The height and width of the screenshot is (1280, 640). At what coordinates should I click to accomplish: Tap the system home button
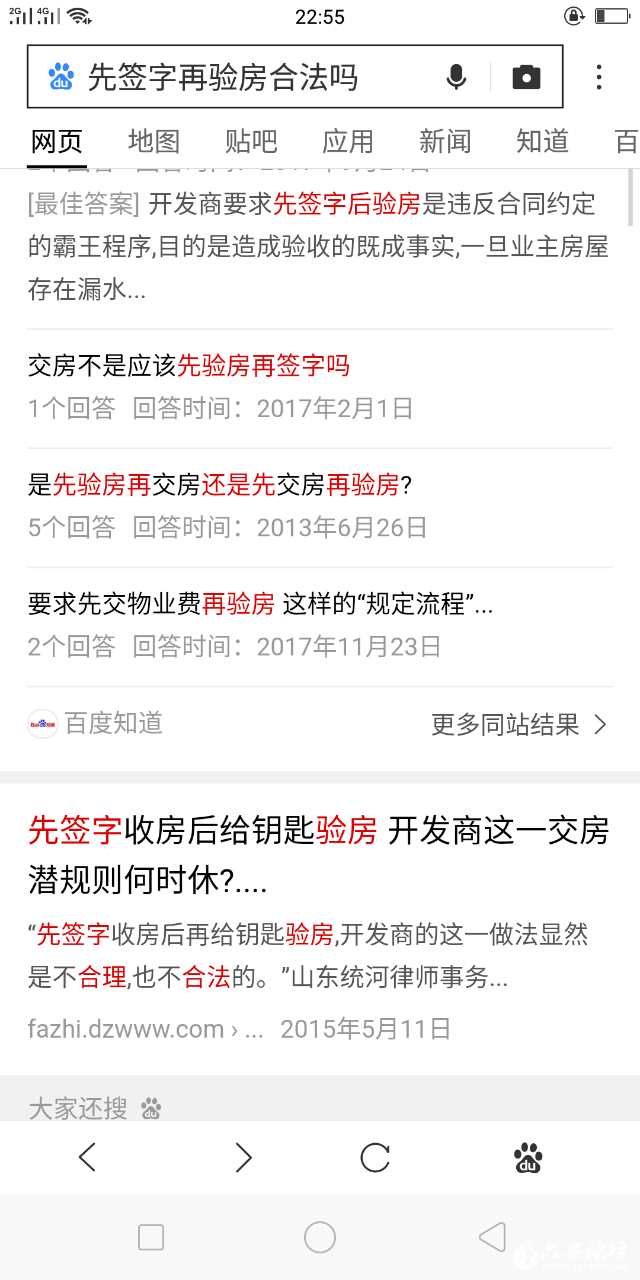coord(320,1237)
